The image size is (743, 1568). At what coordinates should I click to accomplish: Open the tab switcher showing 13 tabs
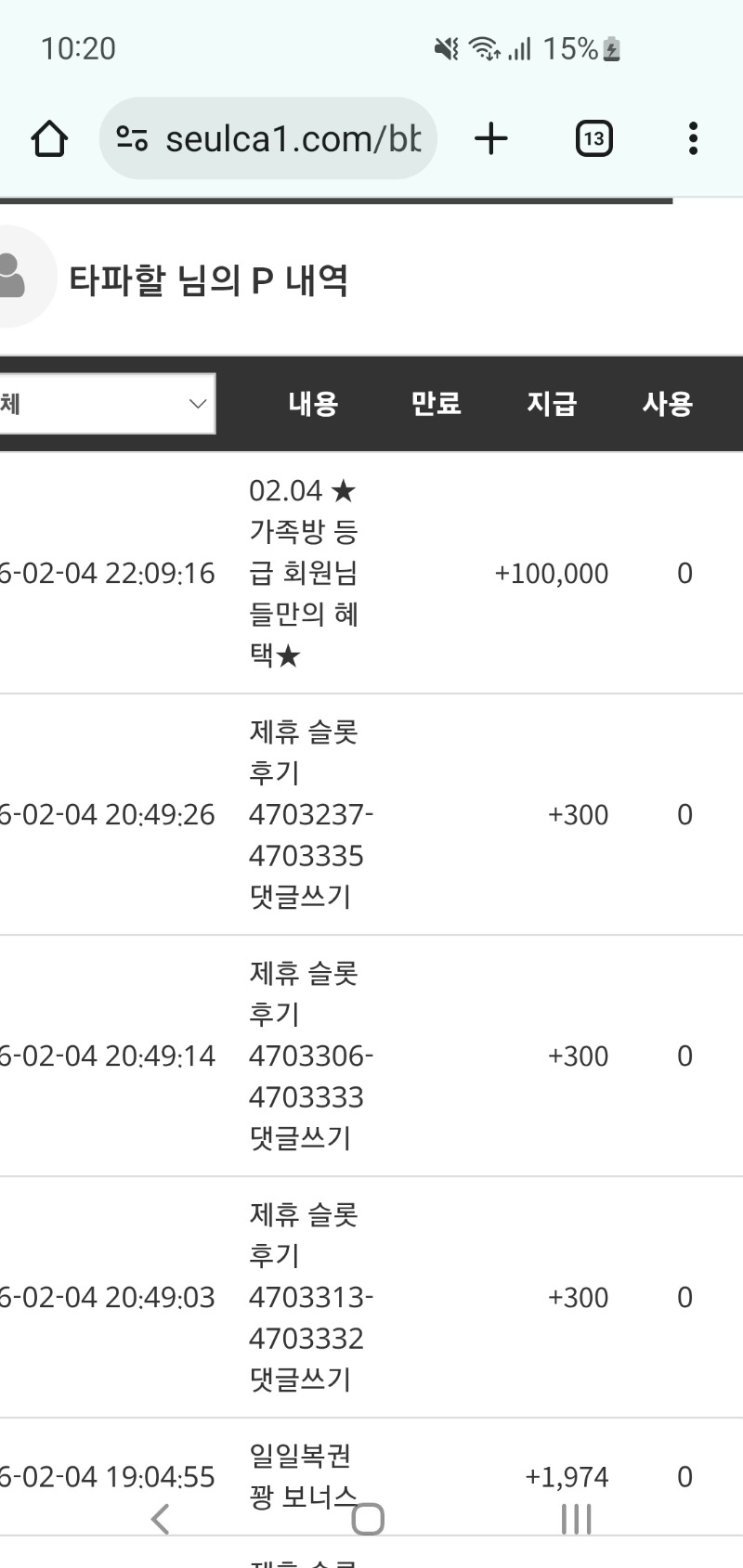pyautogui.click(x=593, y=139)
